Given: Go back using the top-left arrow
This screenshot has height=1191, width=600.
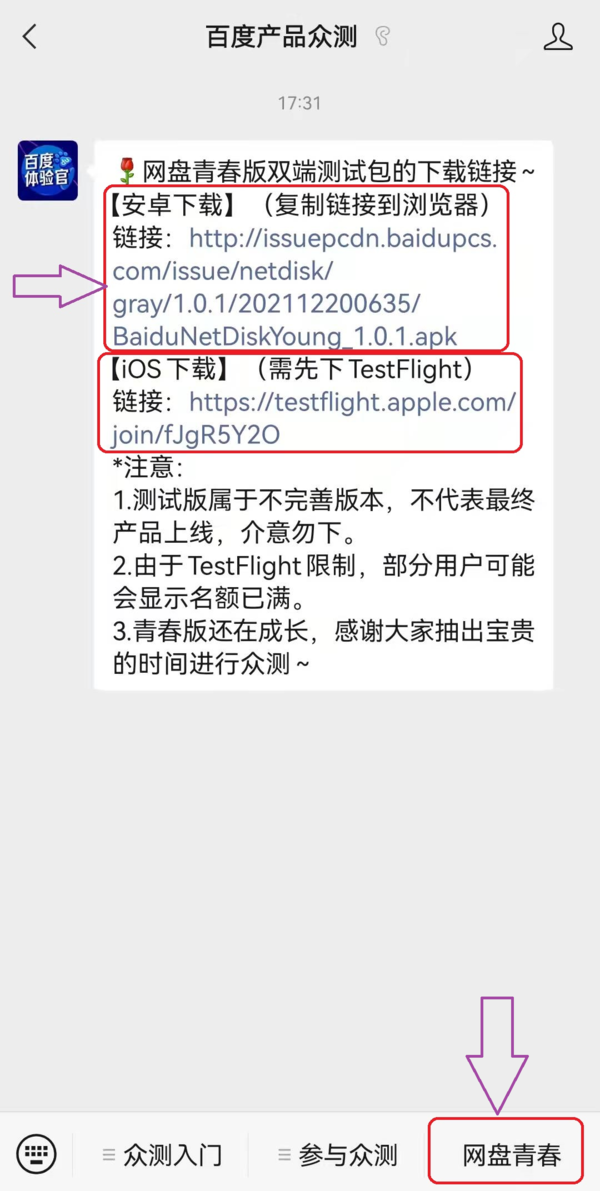Looking at the screenshot, I should pyautogui.click(x=30, y=38).
